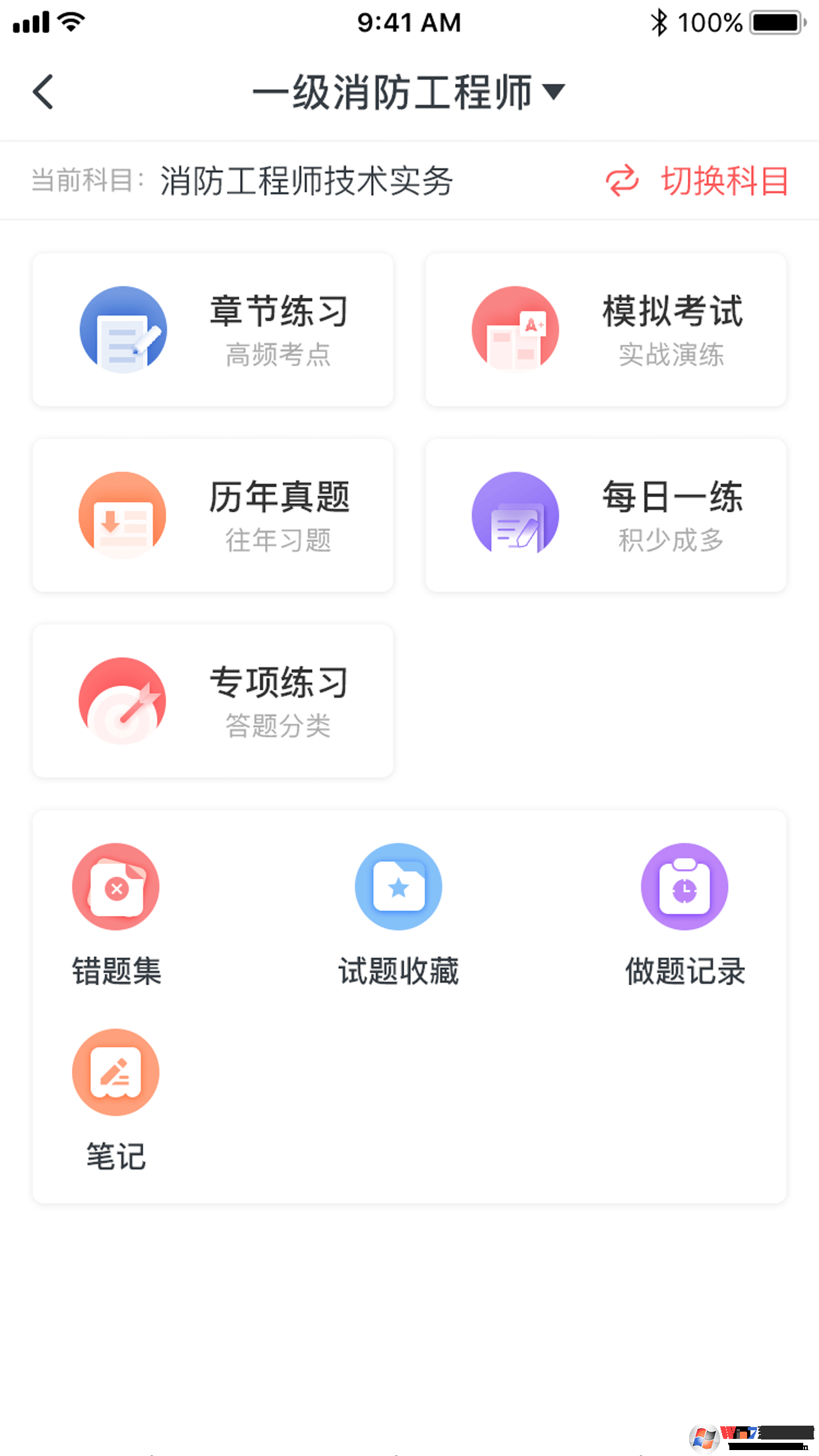Open 历年真题 past papers
The image size is (819, 1456).
click(x=213, y=515)
